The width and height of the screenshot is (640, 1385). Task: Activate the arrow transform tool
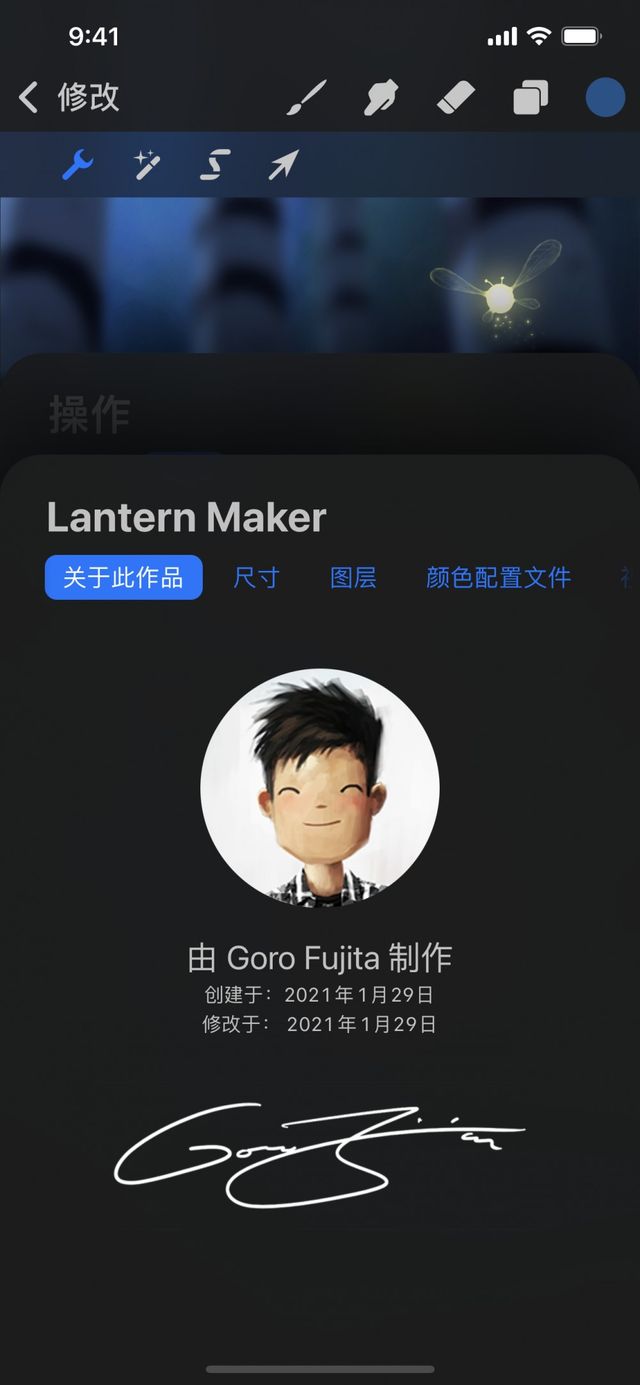(x=283, y=165)
